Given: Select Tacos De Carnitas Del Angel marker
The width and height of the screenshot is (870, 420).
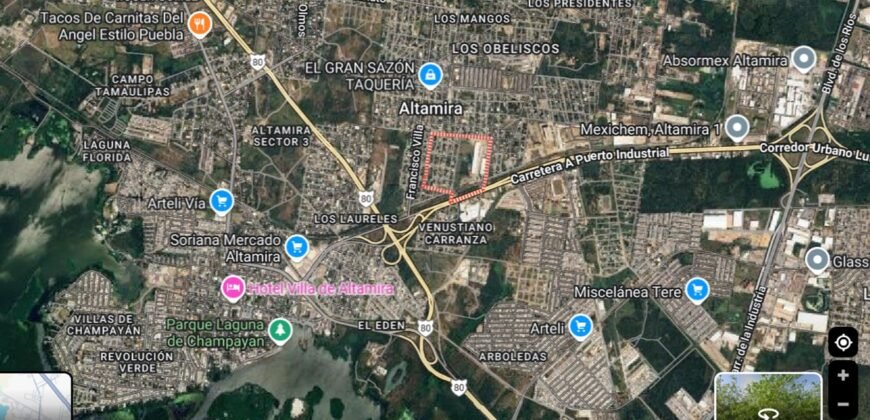Looking at the screenshot, I should [x=201, y=24].
